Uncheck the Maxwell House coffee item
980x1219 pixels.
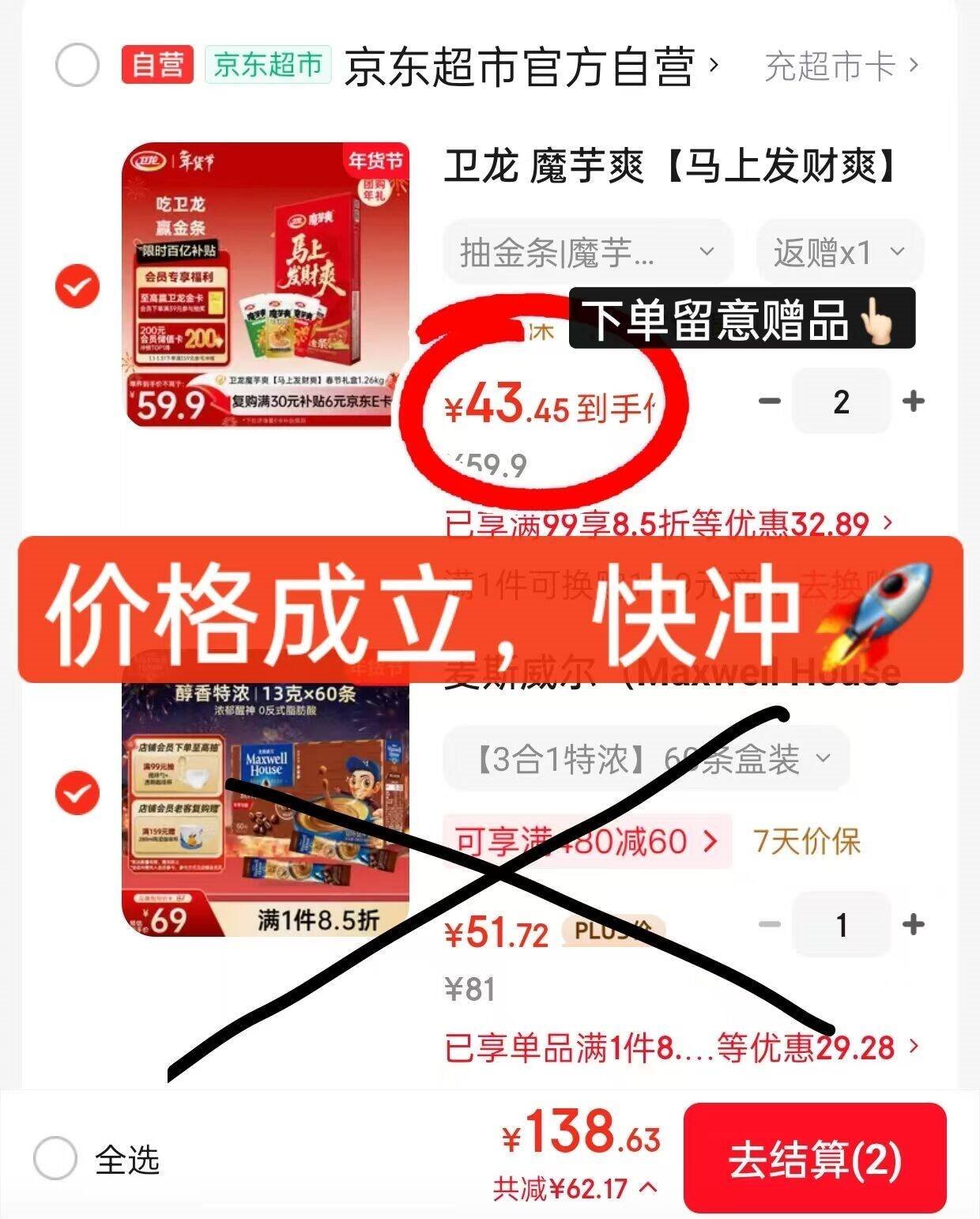pos(77,792)
